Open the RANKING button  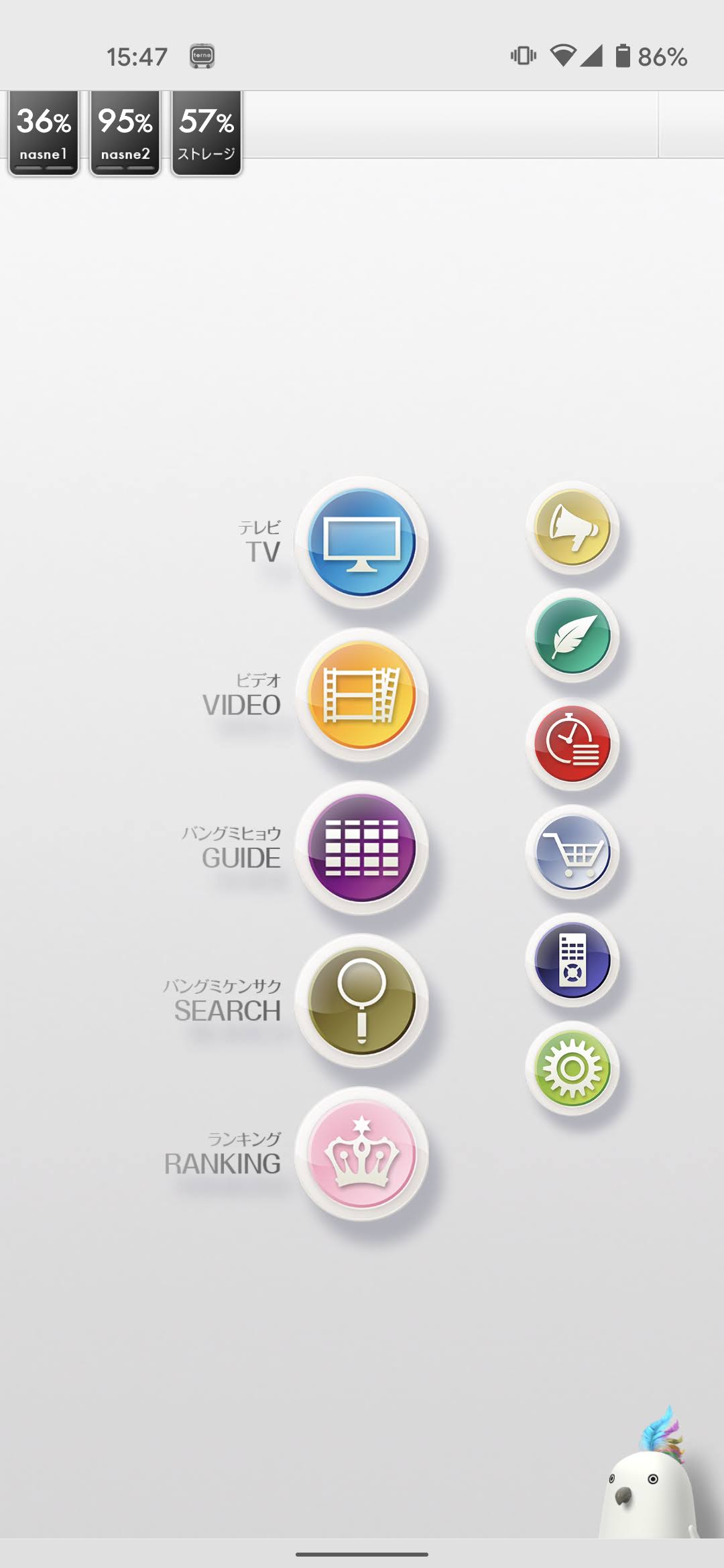[x=362, y=1153]
